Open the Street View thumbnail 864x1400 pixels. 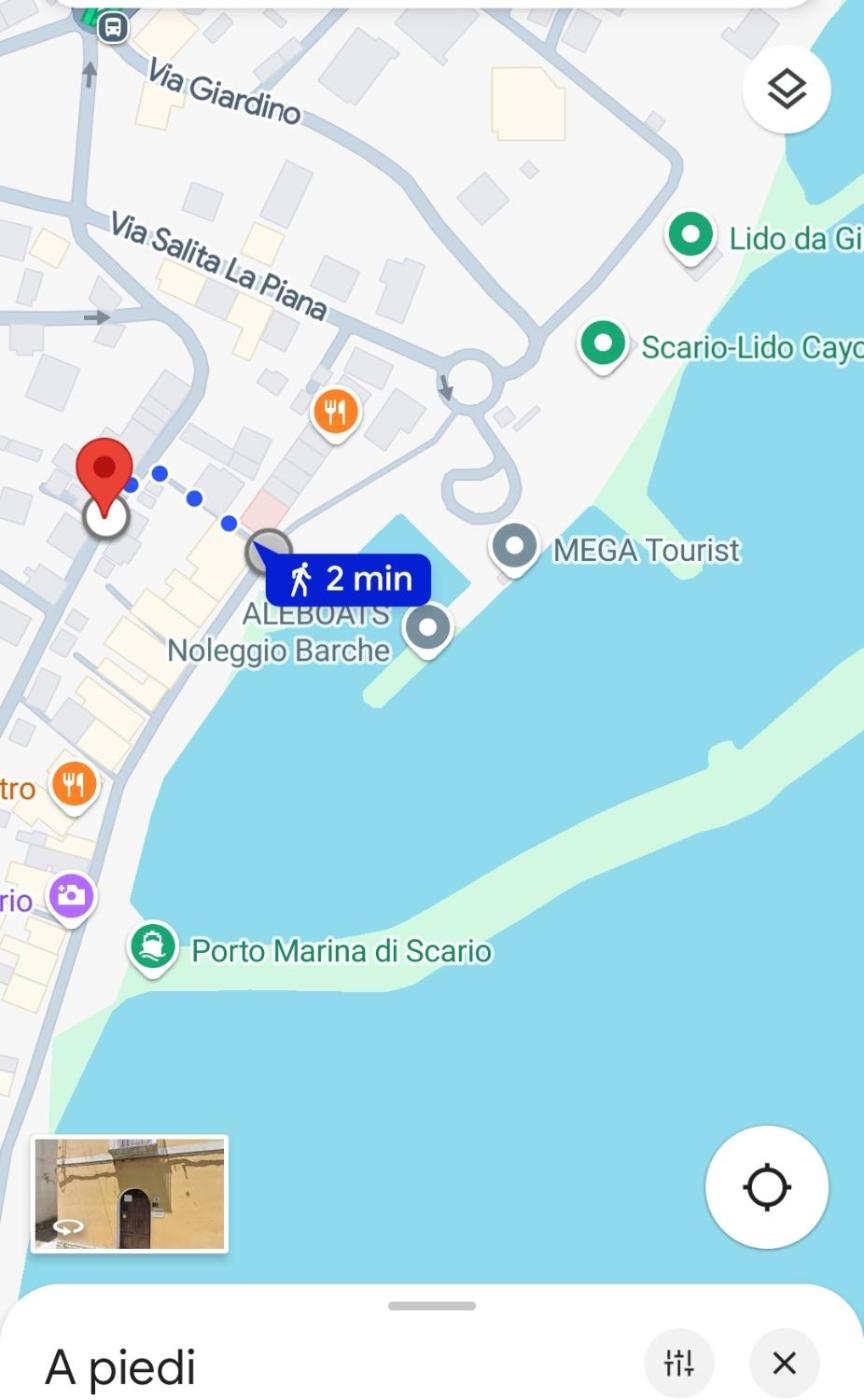pos(130,1193)
